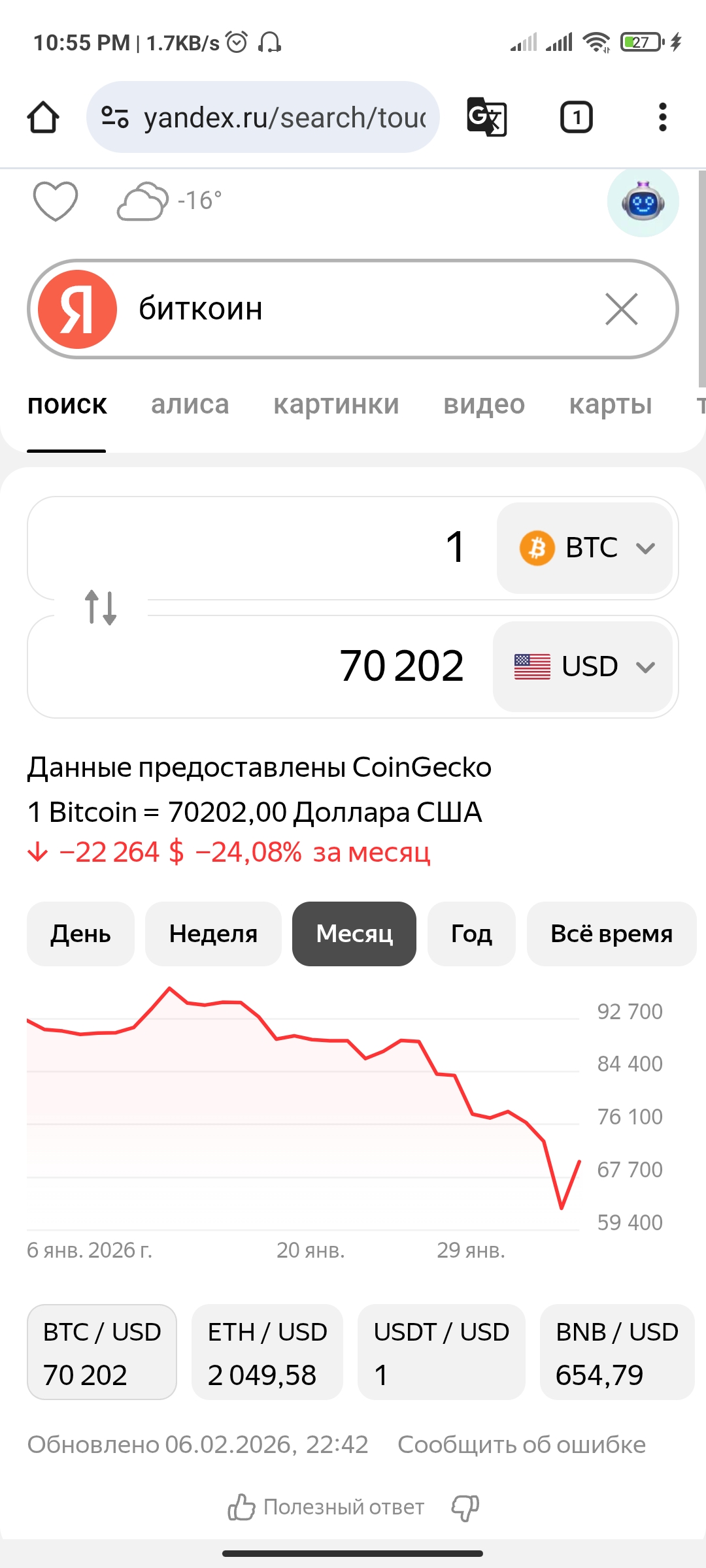Go to the browser home page

point(43,118)
